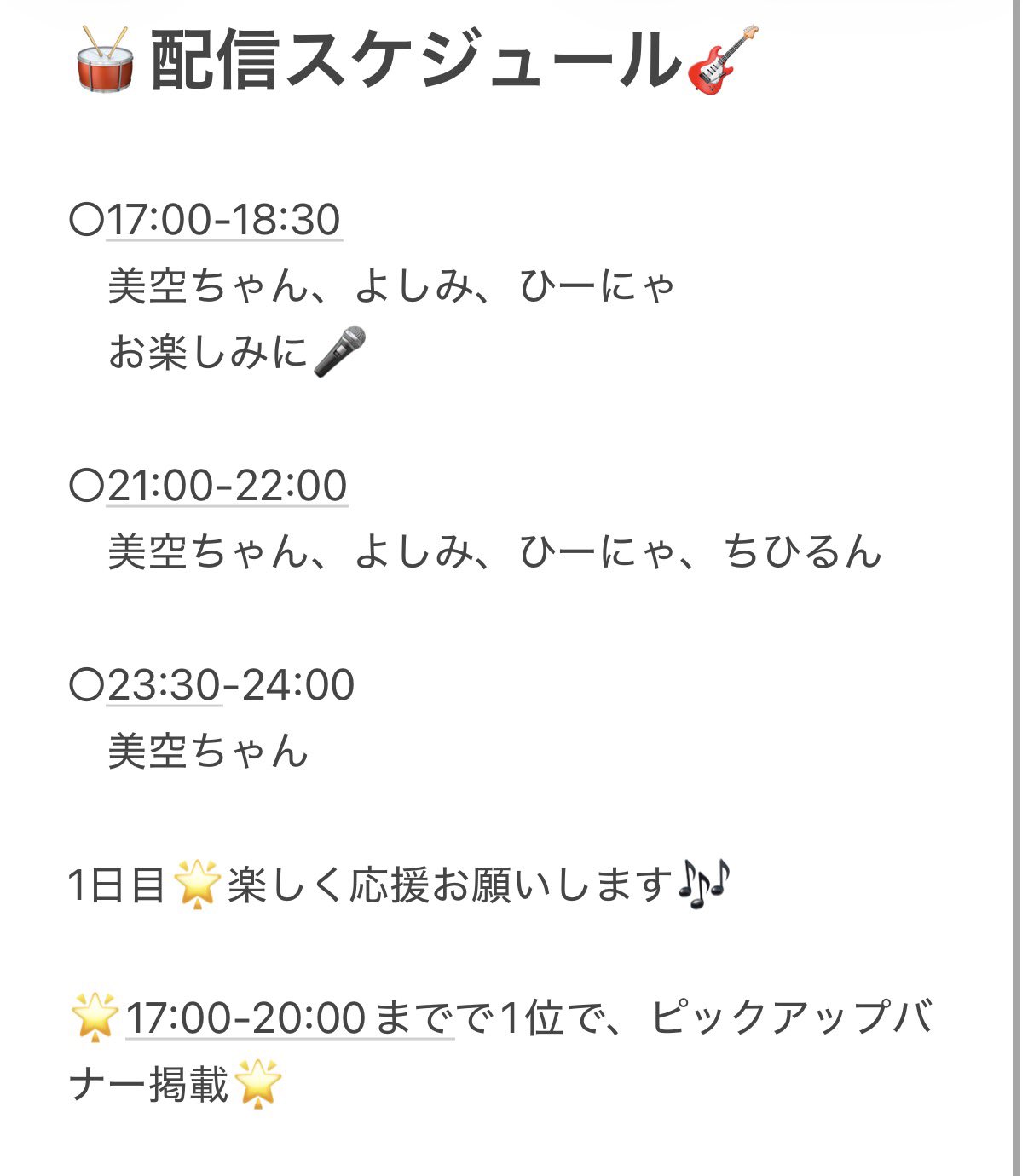Screen dimensions: 1028x1176
Task: Tap the underlined 17:00-18:30 time link
Action: click(x=223, y=220)
